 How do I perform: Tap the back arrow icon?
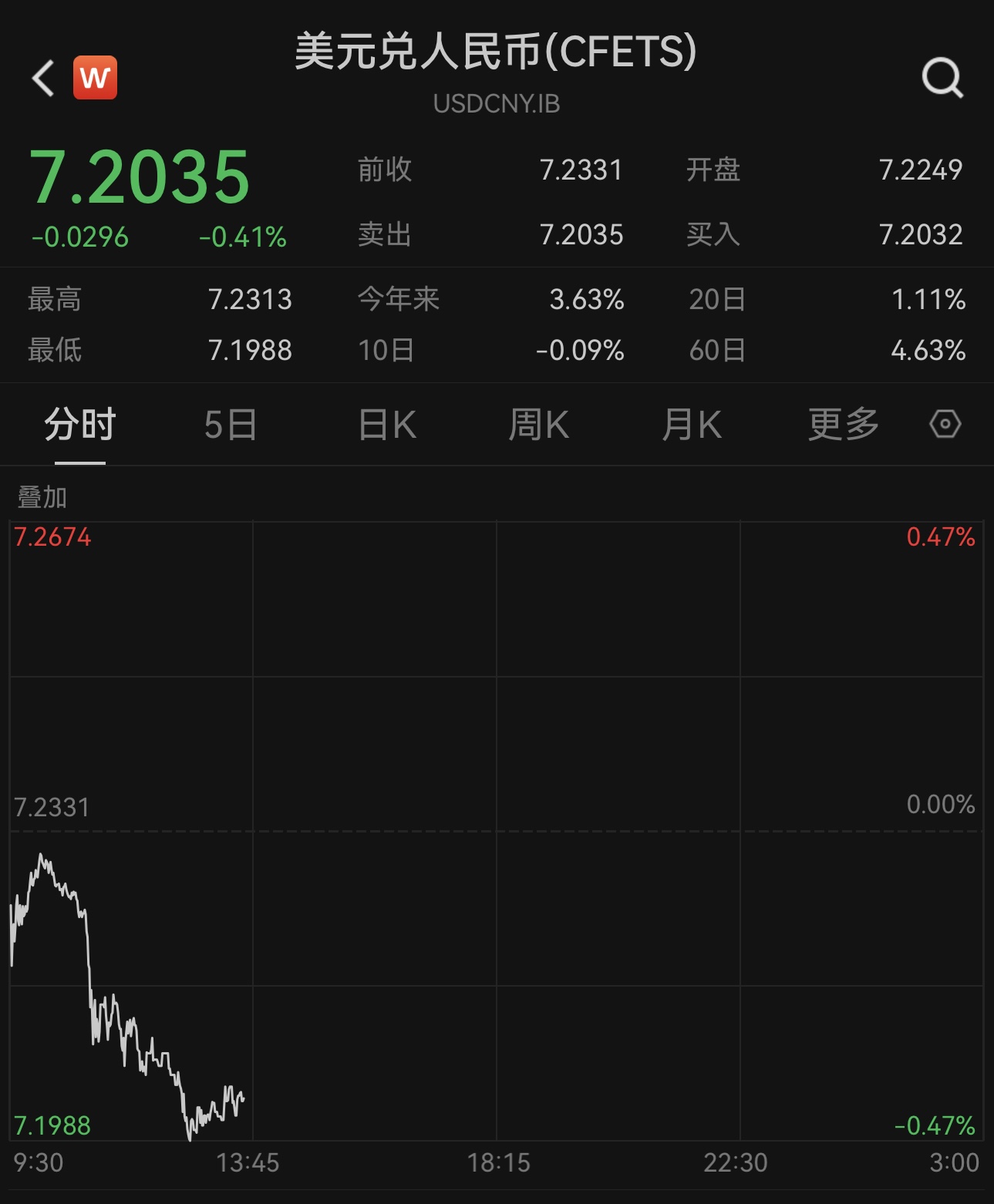tap(42, 77)
